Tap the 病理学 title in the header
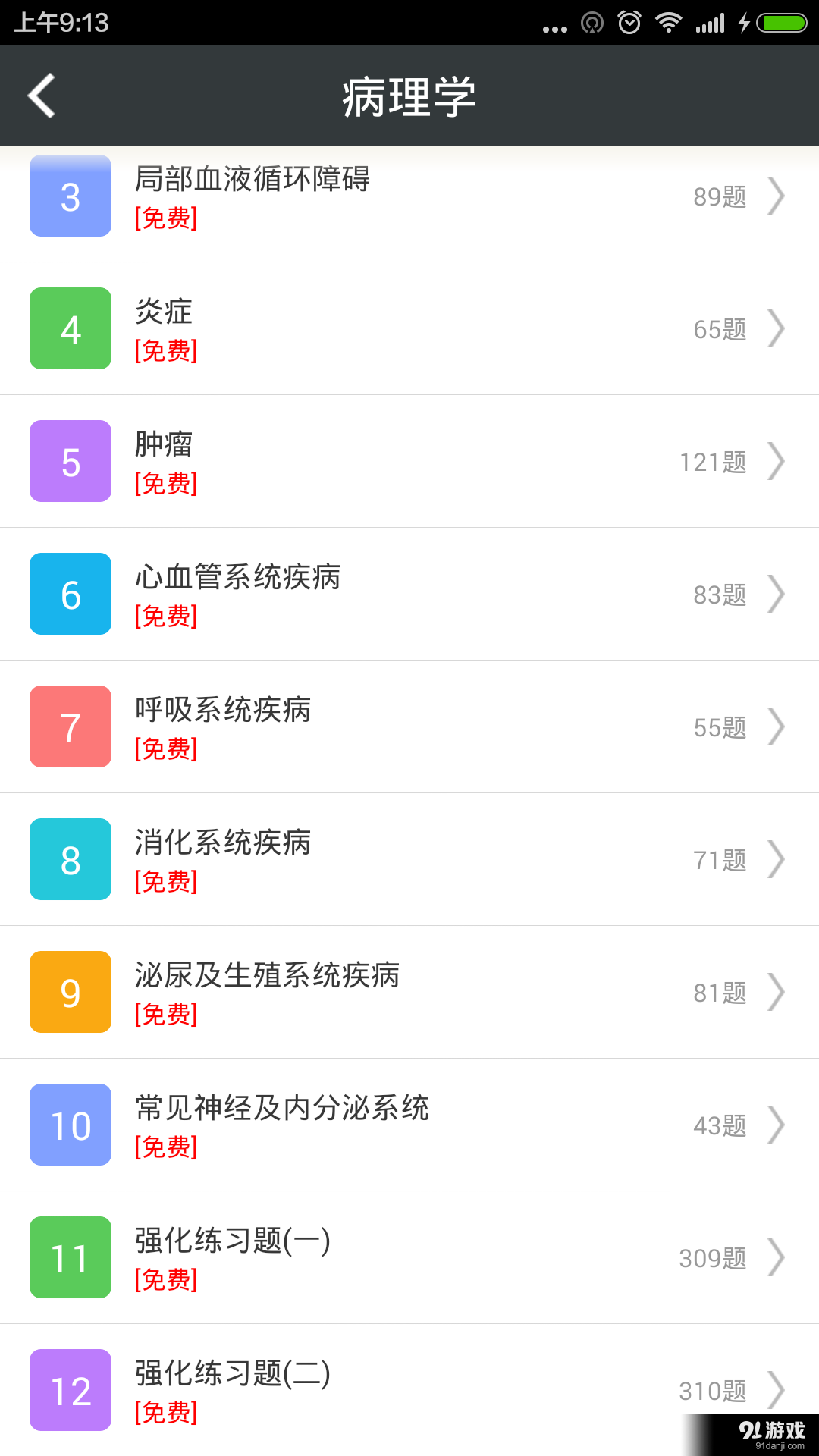 (x=409, y=95)
